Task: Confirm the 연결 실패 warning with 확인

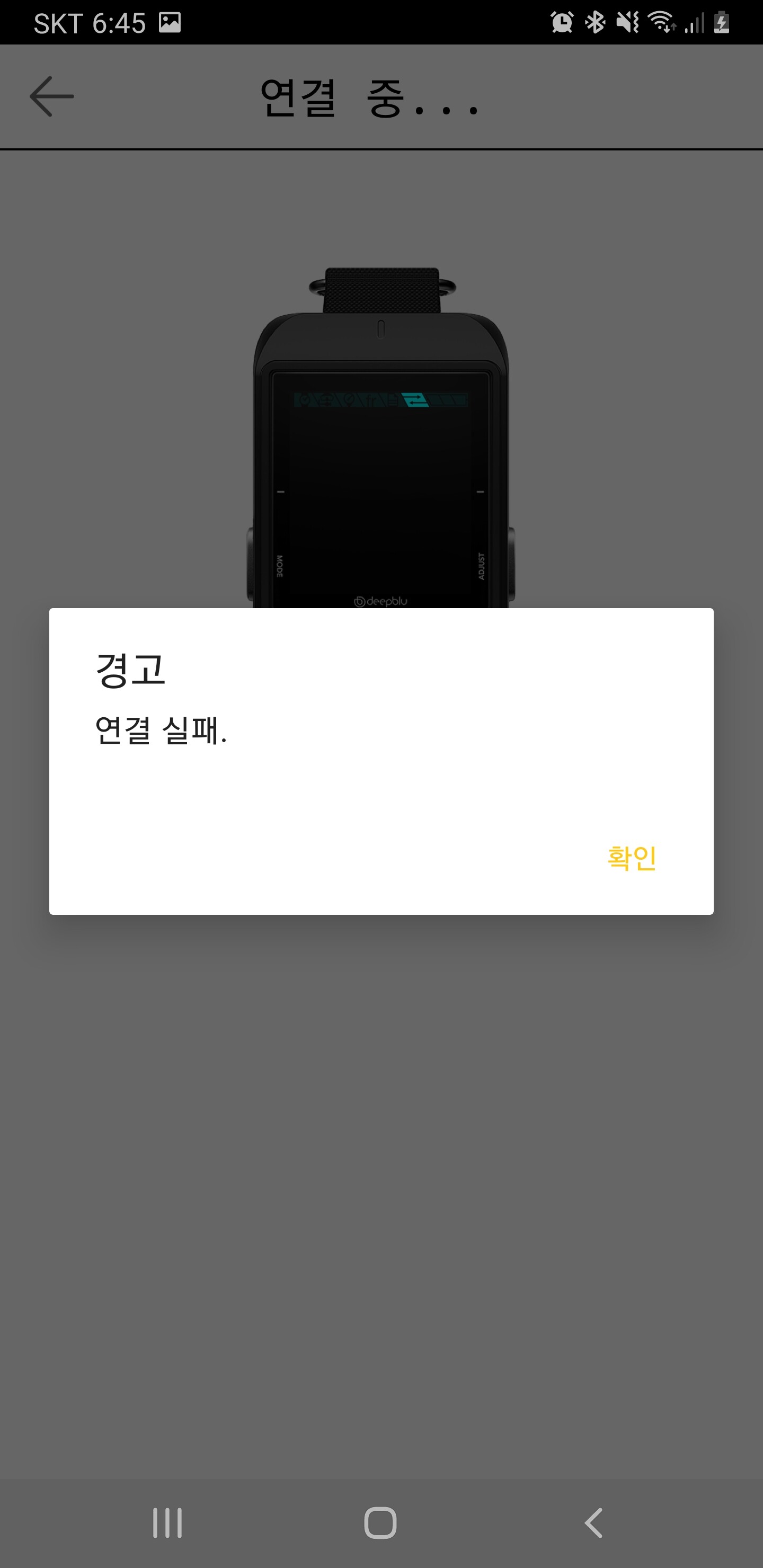Action: [632, 858]
